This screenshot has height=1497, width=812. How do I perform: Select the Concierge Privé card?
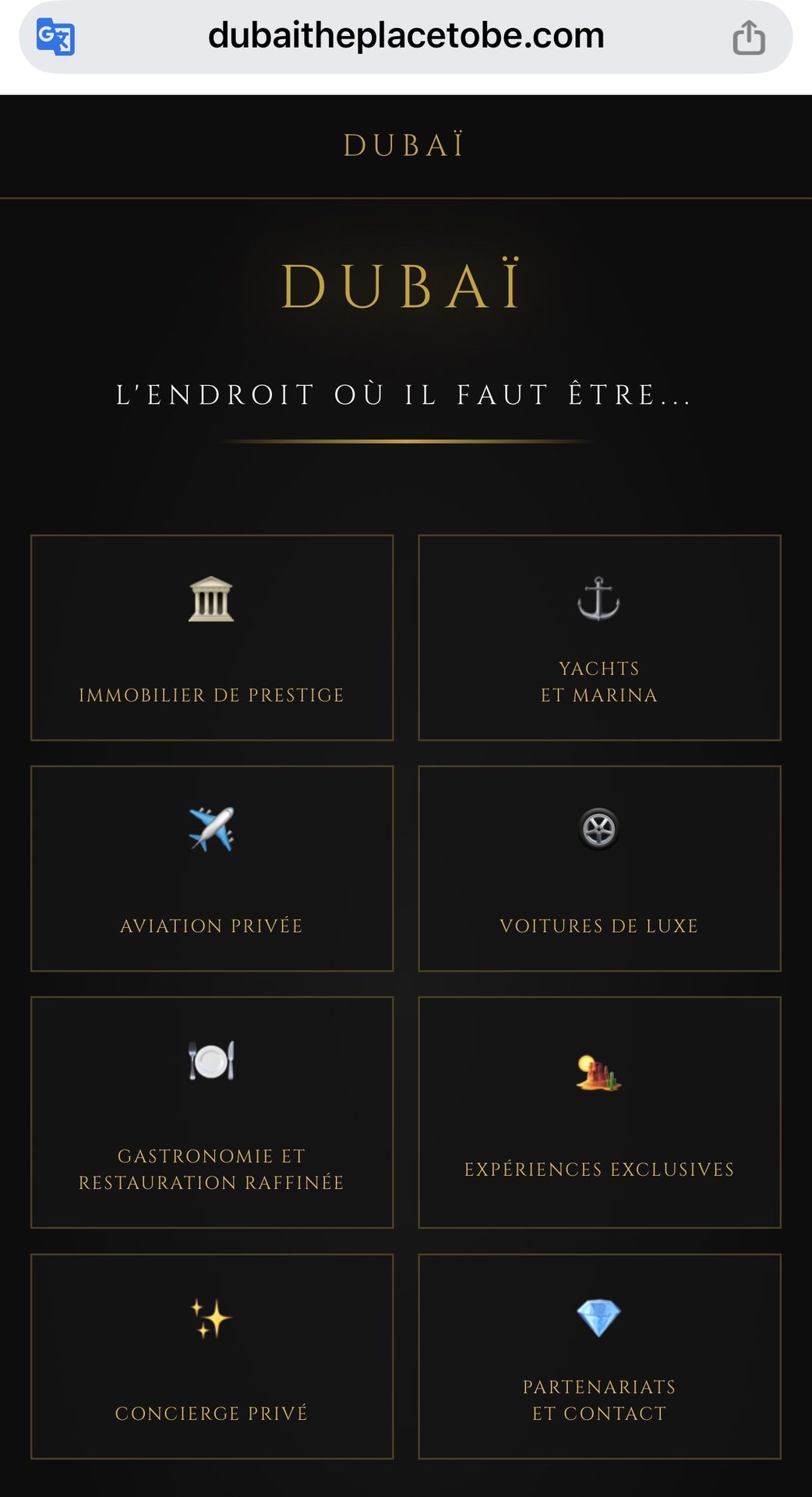[x=212, y=1357]
